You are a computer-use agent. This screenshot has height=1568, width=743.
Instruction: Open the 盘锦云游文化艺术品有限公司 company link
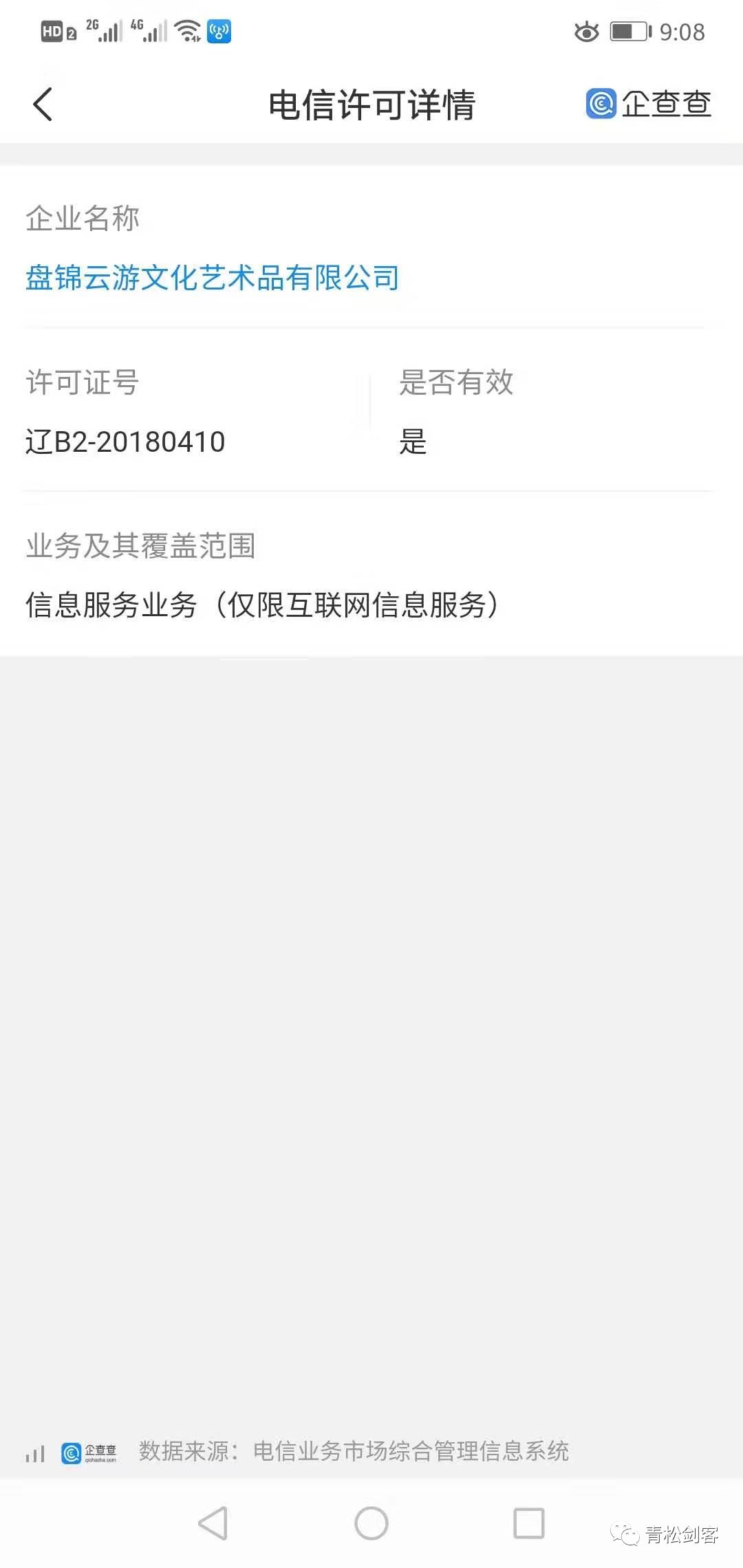tap(213, 278)
